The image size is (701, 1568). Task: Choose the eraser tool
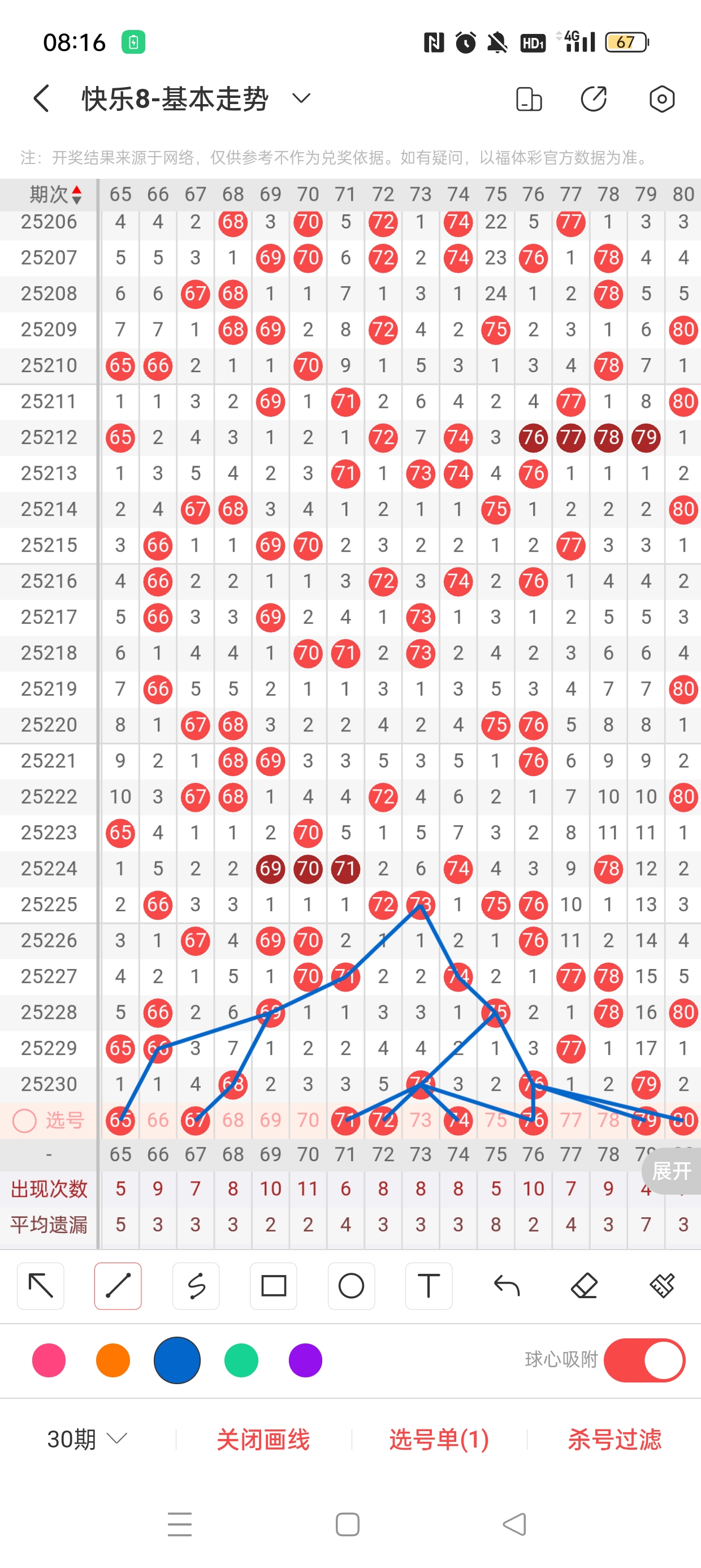pos(584,1286)
